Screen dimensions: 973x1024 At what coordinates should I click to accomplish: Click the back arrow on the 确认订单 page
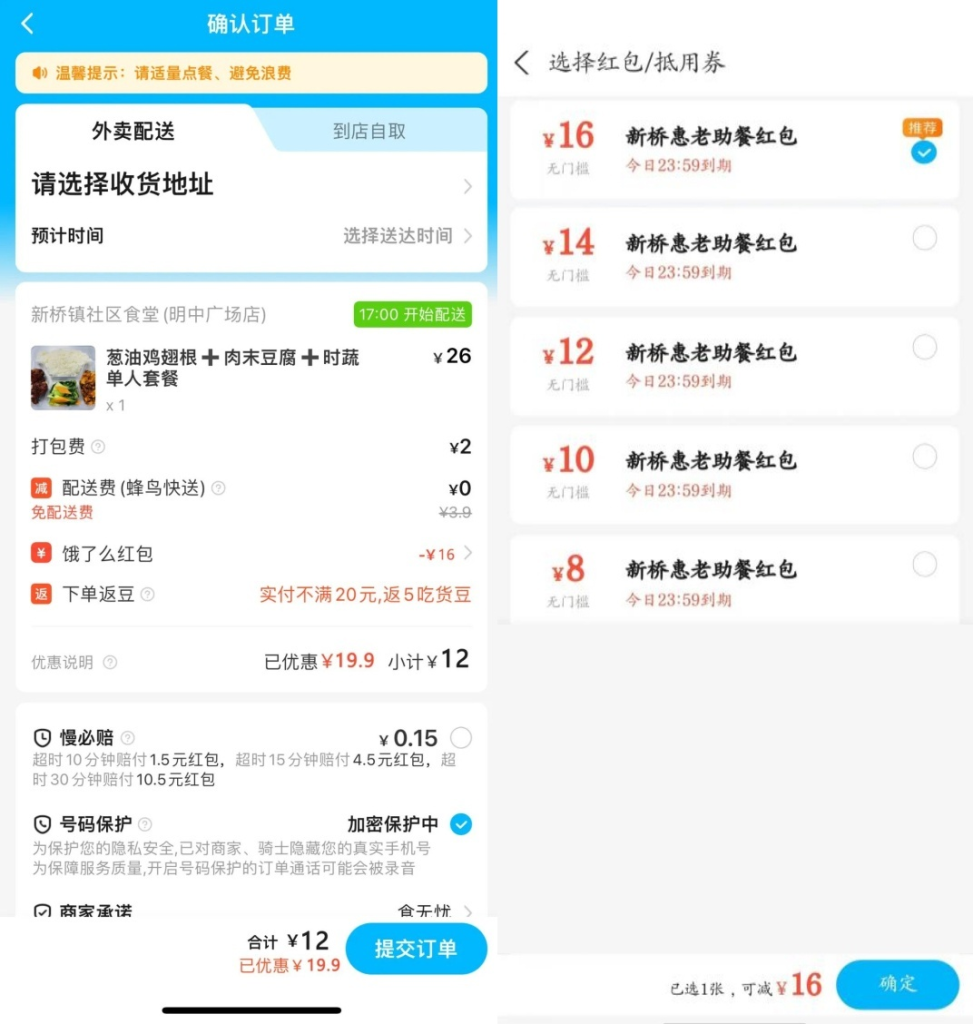click(x=27, y=22)
